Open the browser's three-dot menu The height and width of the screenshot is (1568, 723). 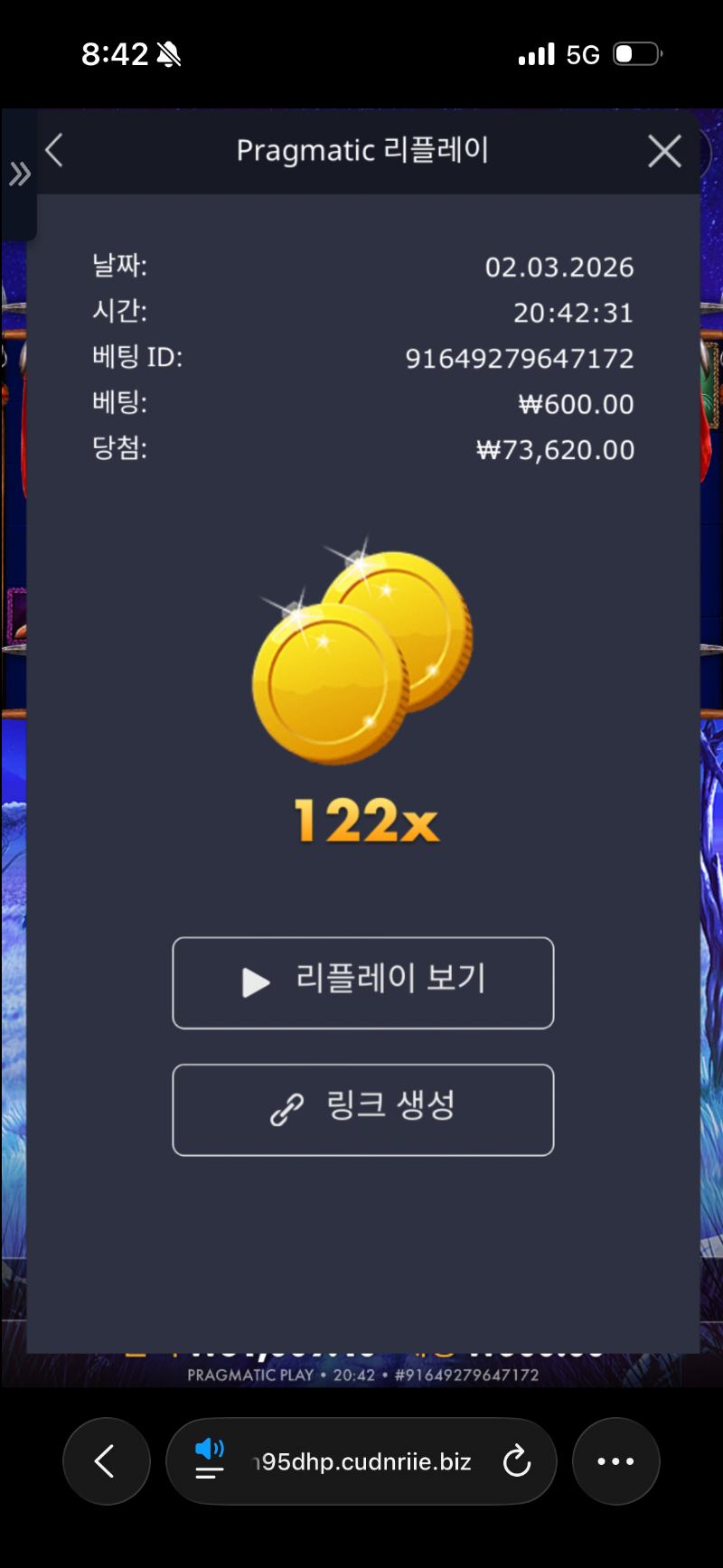point(615,1460)
